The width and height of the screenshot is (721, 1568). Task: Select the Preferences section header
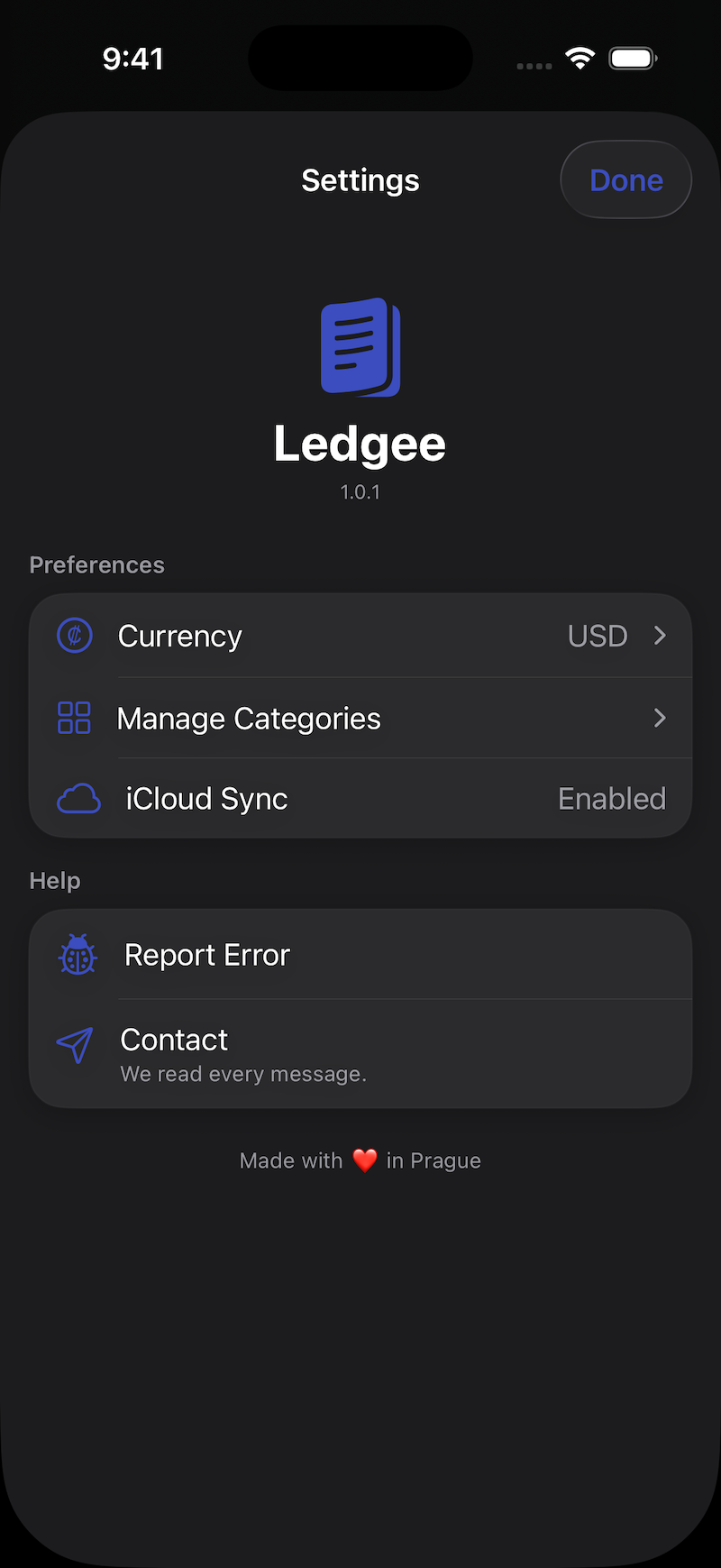click(x=96, y=564)
